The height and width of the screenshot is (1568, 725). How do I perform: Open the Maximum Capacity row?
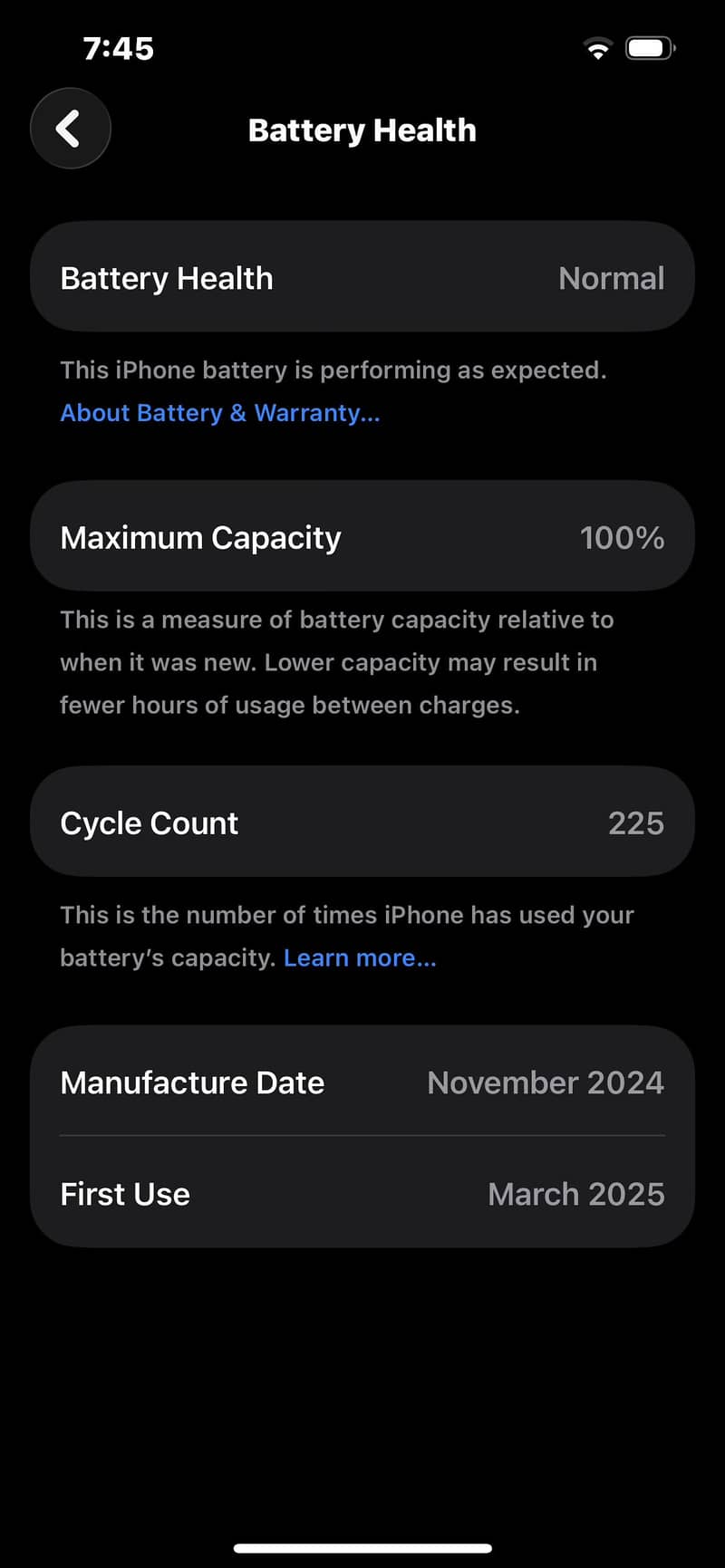(x=362, y=536)
